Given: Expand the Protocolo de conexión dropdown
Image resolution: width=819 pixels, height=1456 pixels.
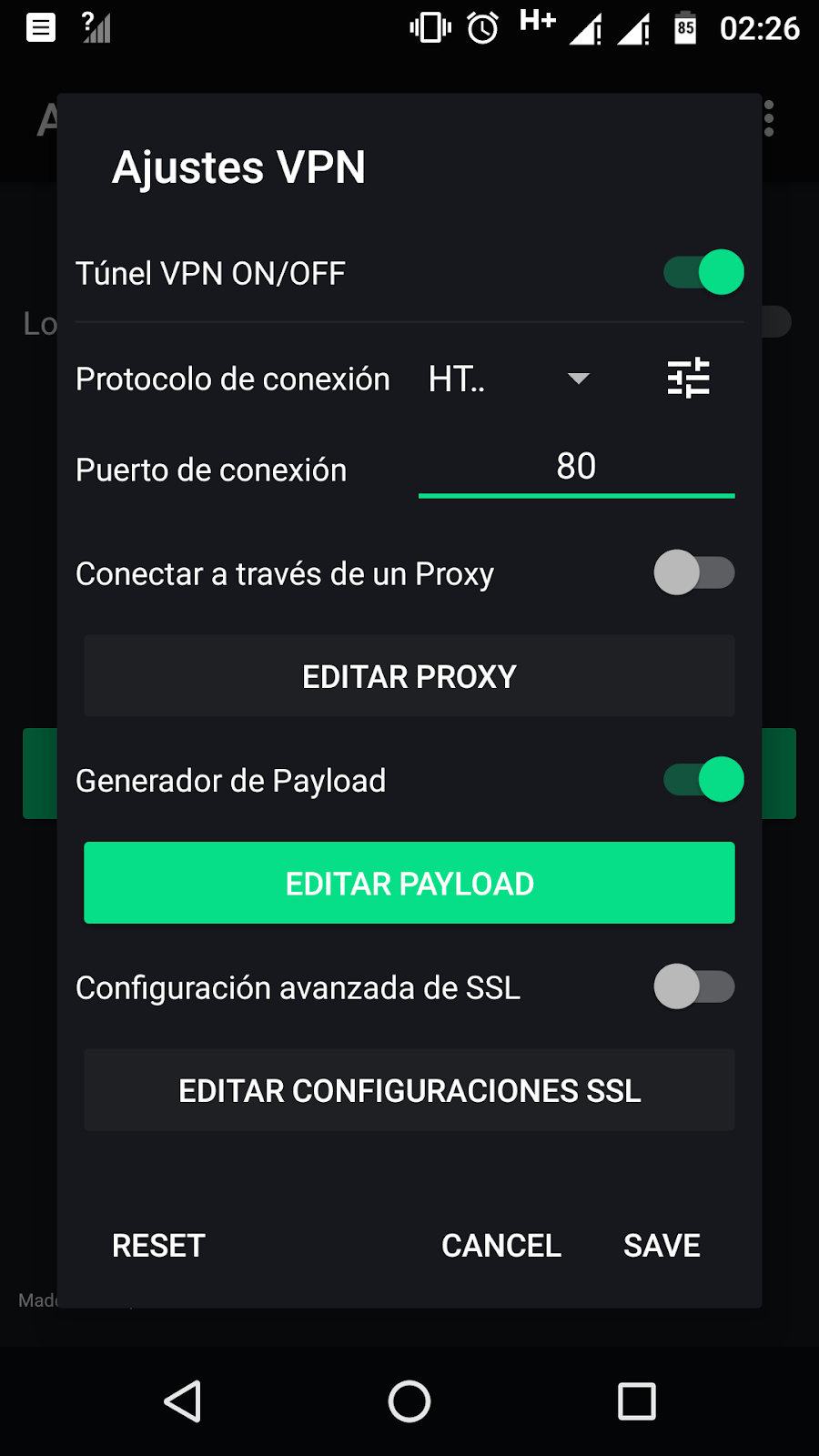Looking at the screenshot, I should 510,379.
